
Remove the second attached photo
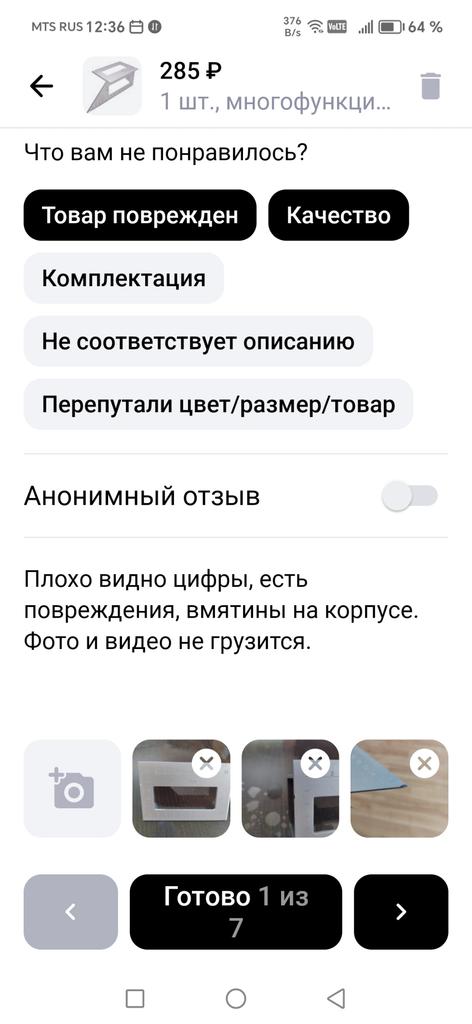pyautogui.click(x=316, y=763)
